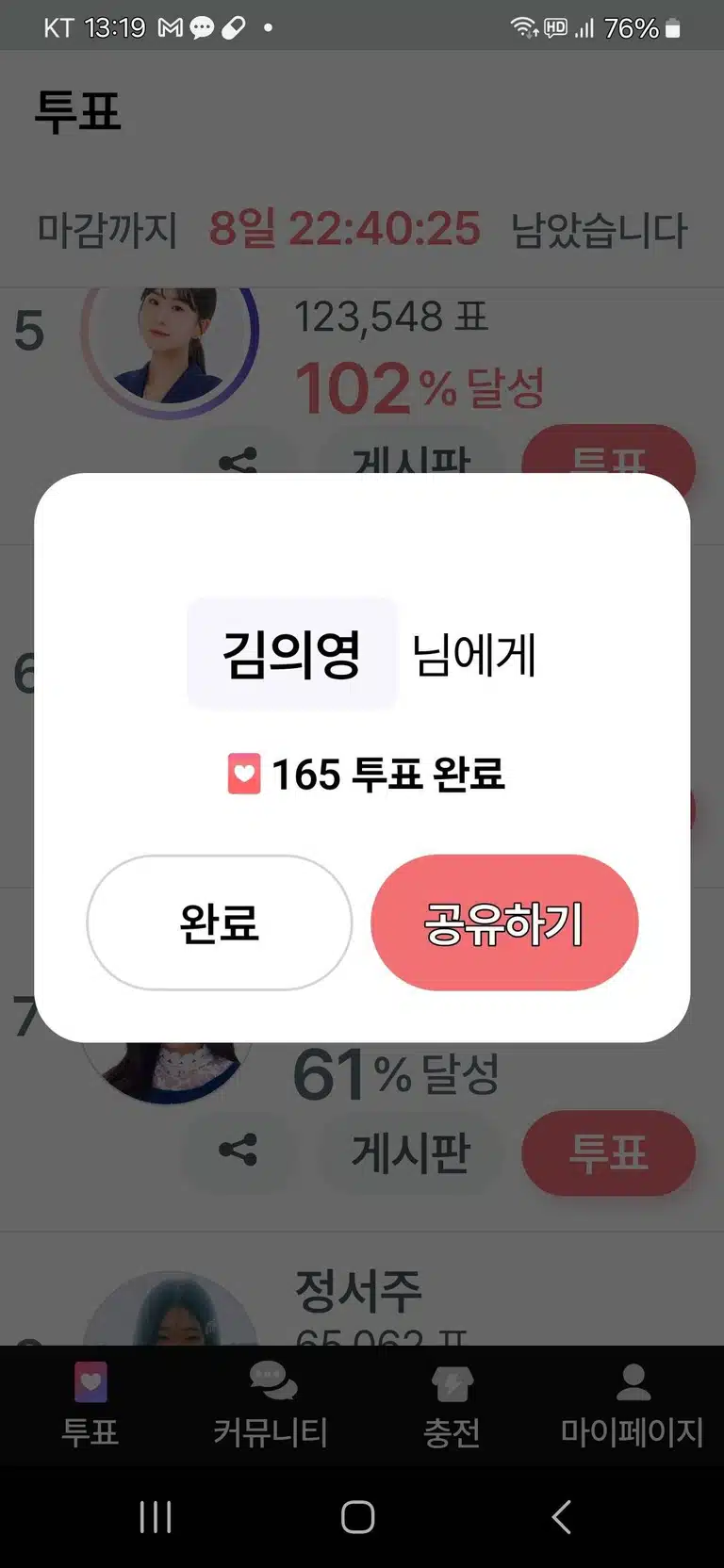This screenshot has width=724, height=1568.
Task: Go back with system back button
Action: 562,1517
